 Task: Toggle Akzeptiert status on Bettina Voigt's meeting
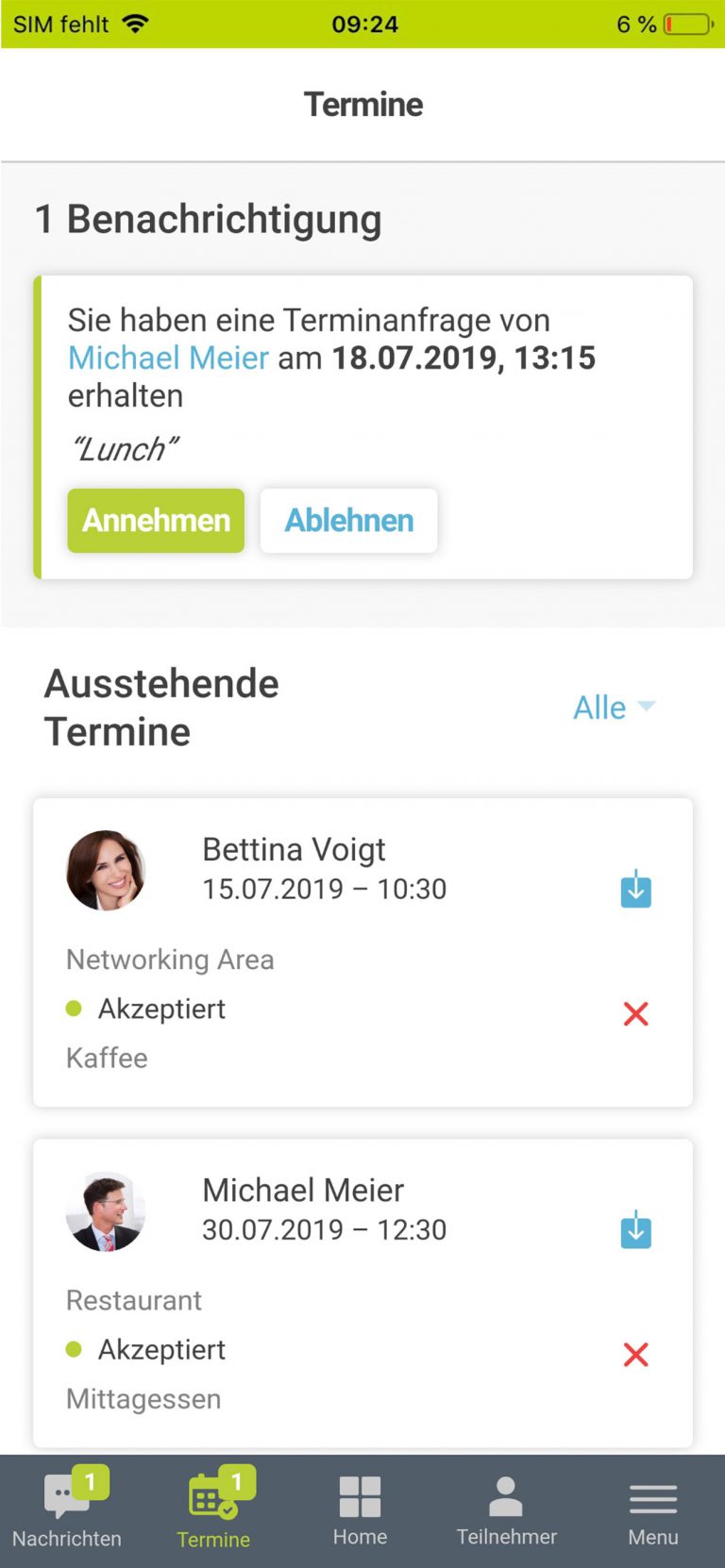pos(161,1009)
